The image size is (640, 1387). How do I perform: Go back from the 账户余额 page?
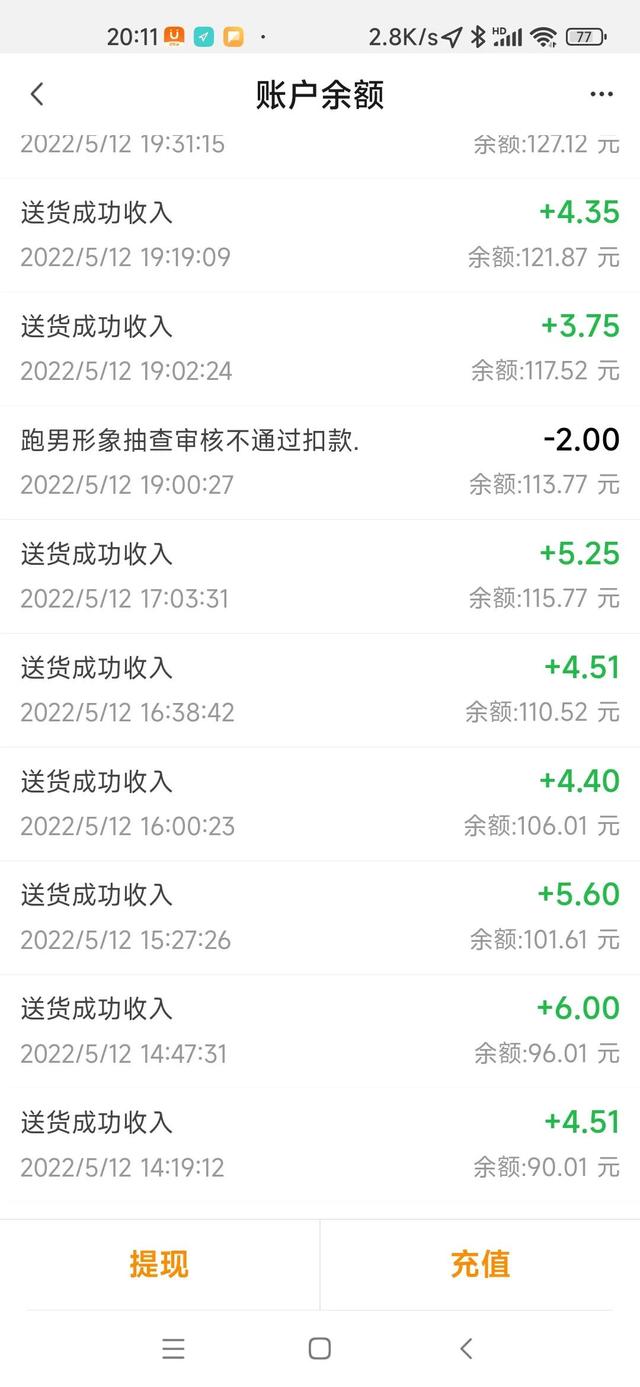pyautogui.click(x=37, y=95)
